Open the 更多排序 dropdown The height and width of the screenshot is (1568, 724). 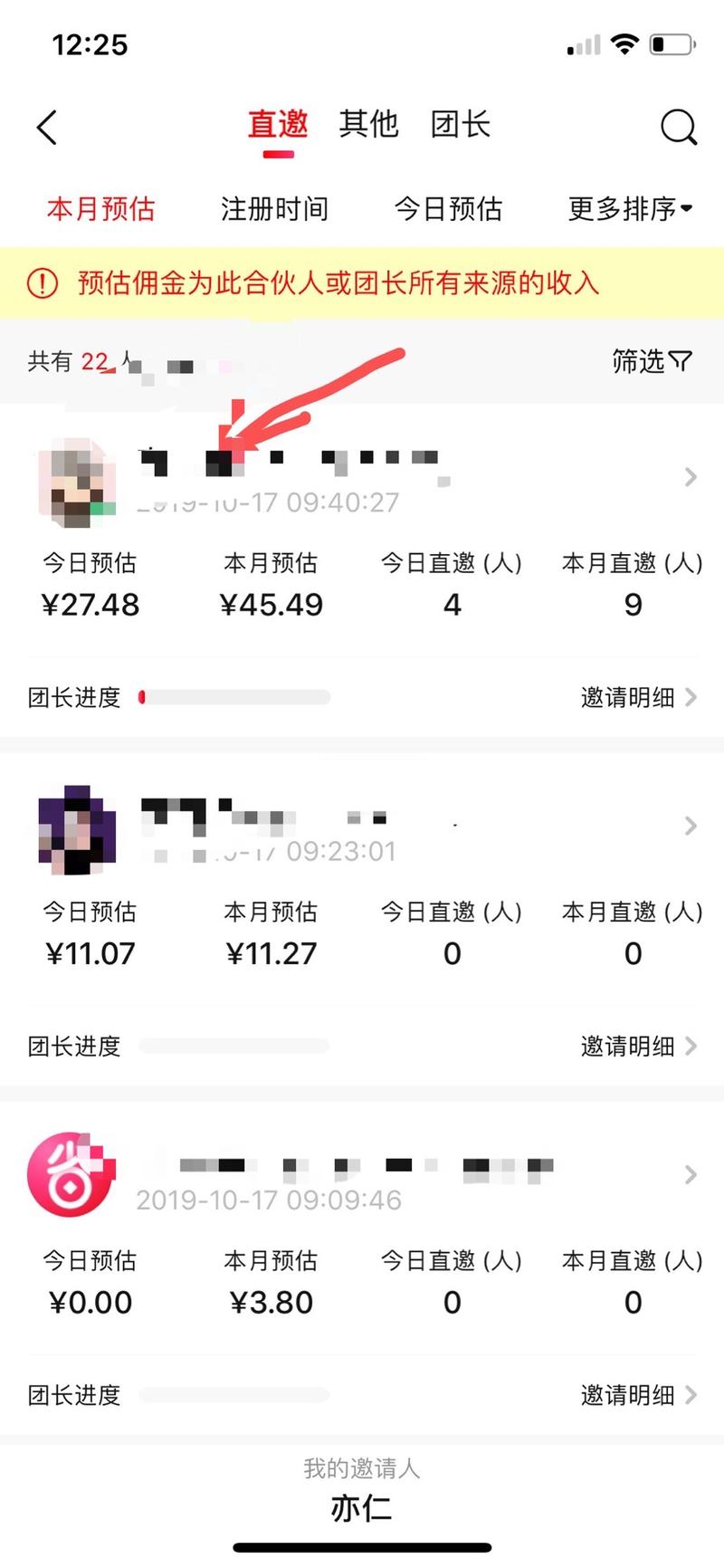click(629, 209)
